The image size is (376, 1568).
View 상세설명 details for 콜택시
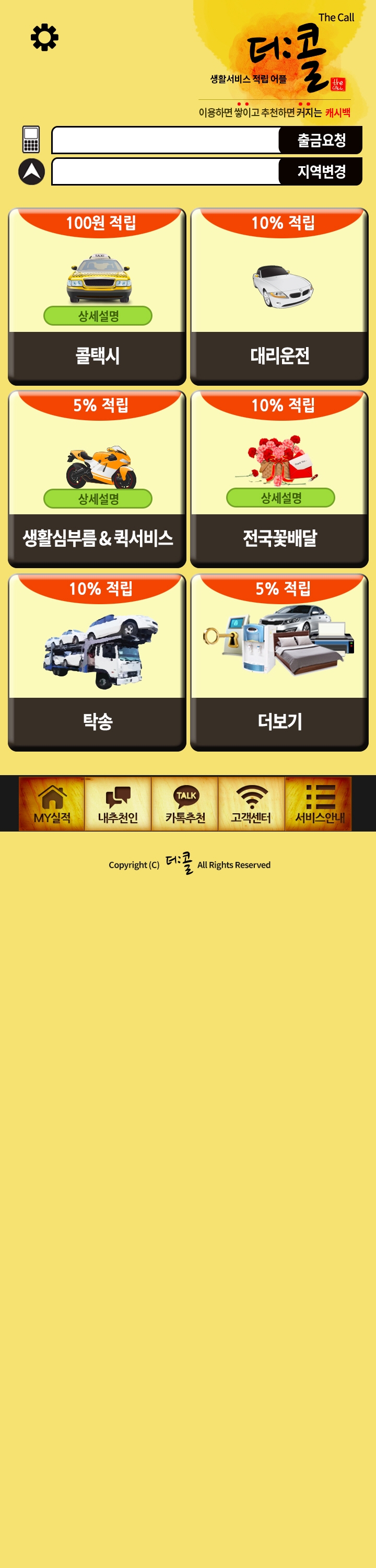pos(97,316)
